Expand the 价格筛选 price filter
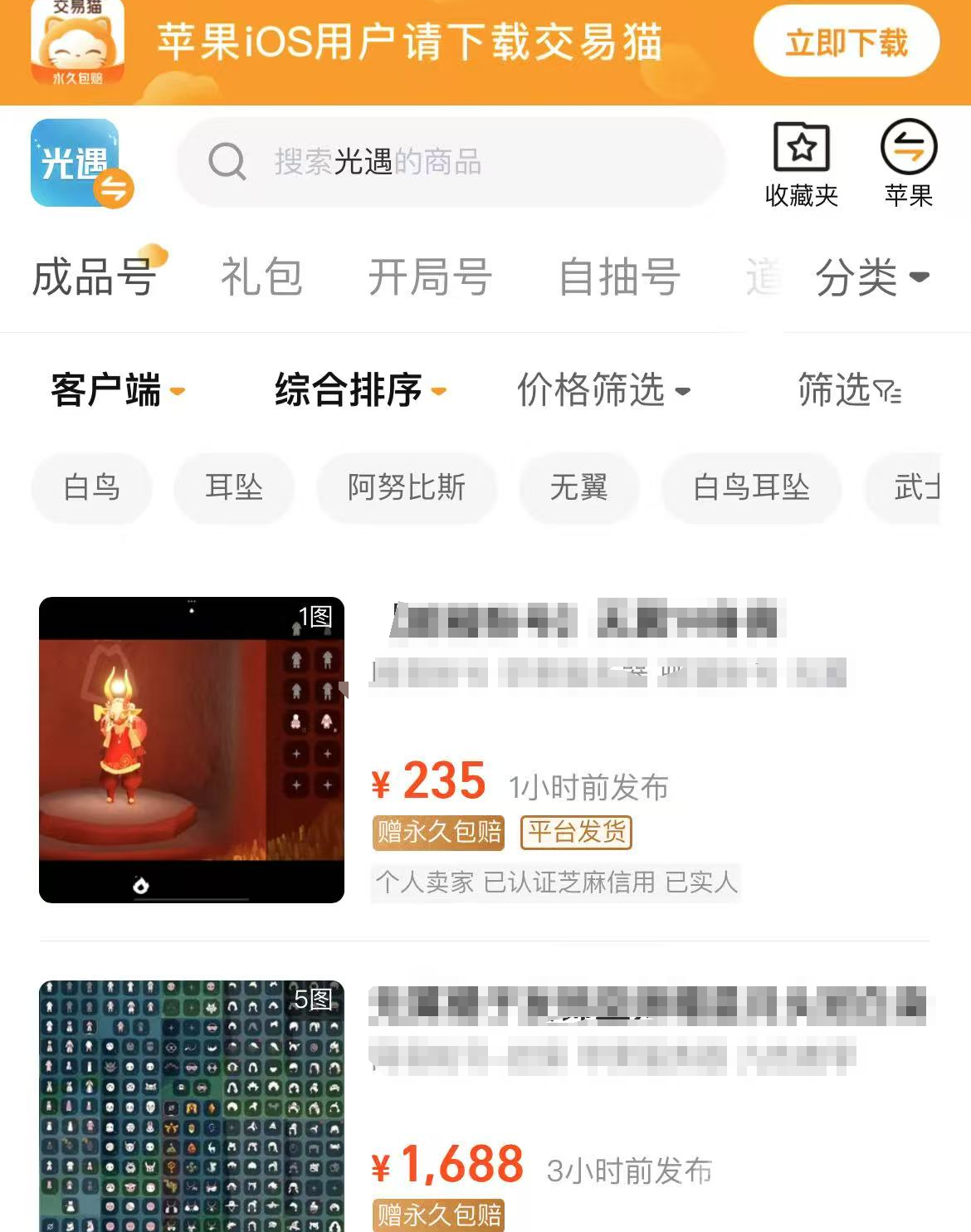Viewport: 971px width, 1232px height. point(603,390)
